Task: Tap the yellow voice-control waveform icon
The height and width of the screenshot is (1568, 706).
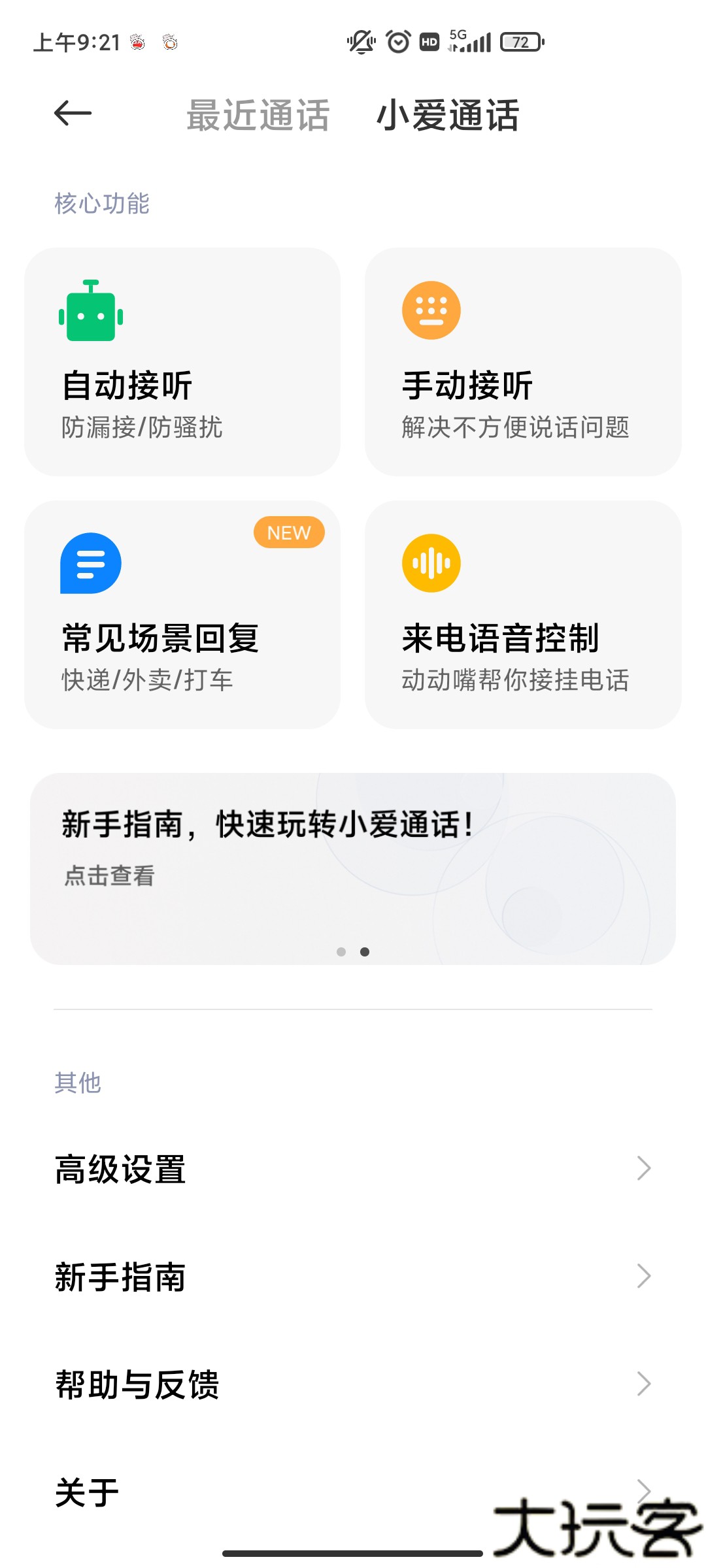Action: (x=429, y=563)
